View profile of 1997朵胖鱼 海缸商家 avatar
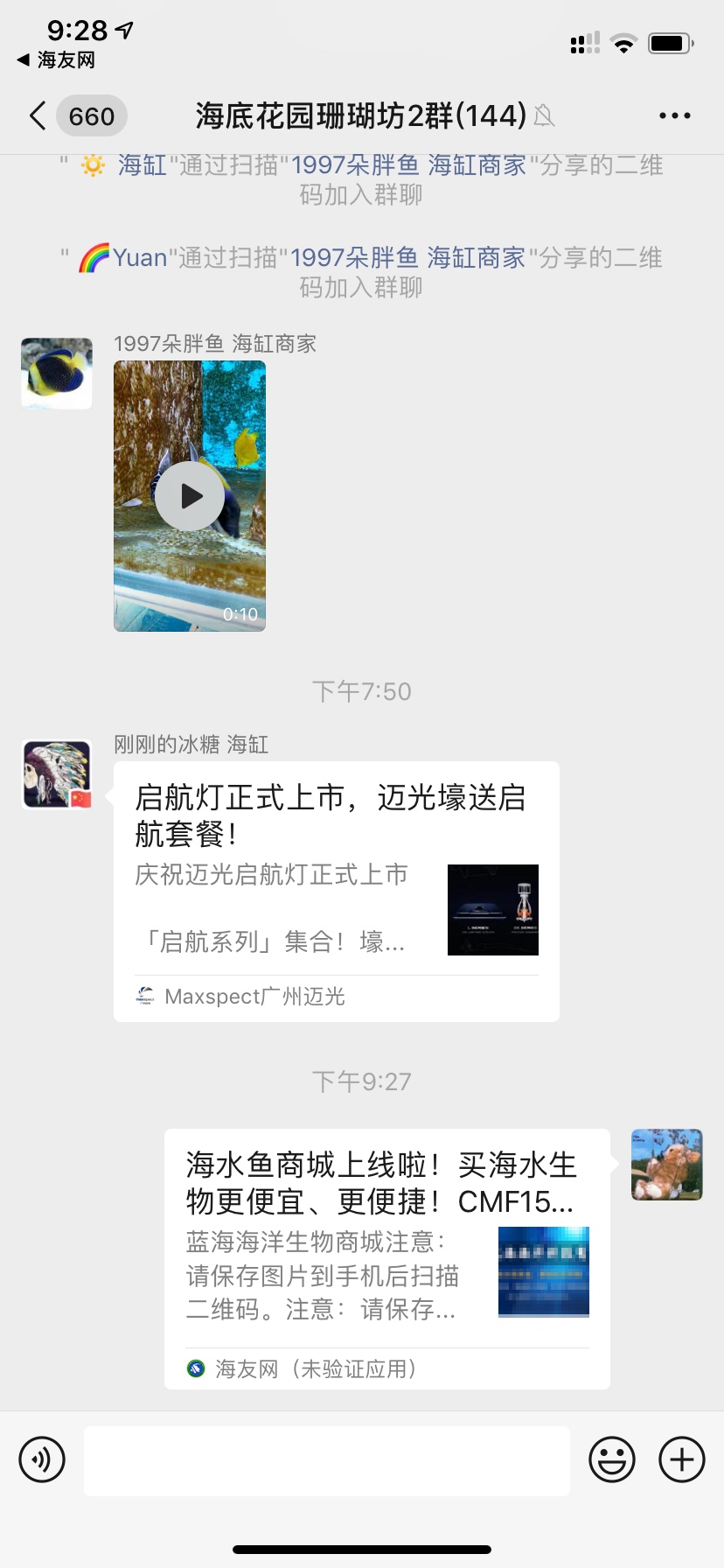This screenshot has height=1568, width=724. (x=57, y=374)
